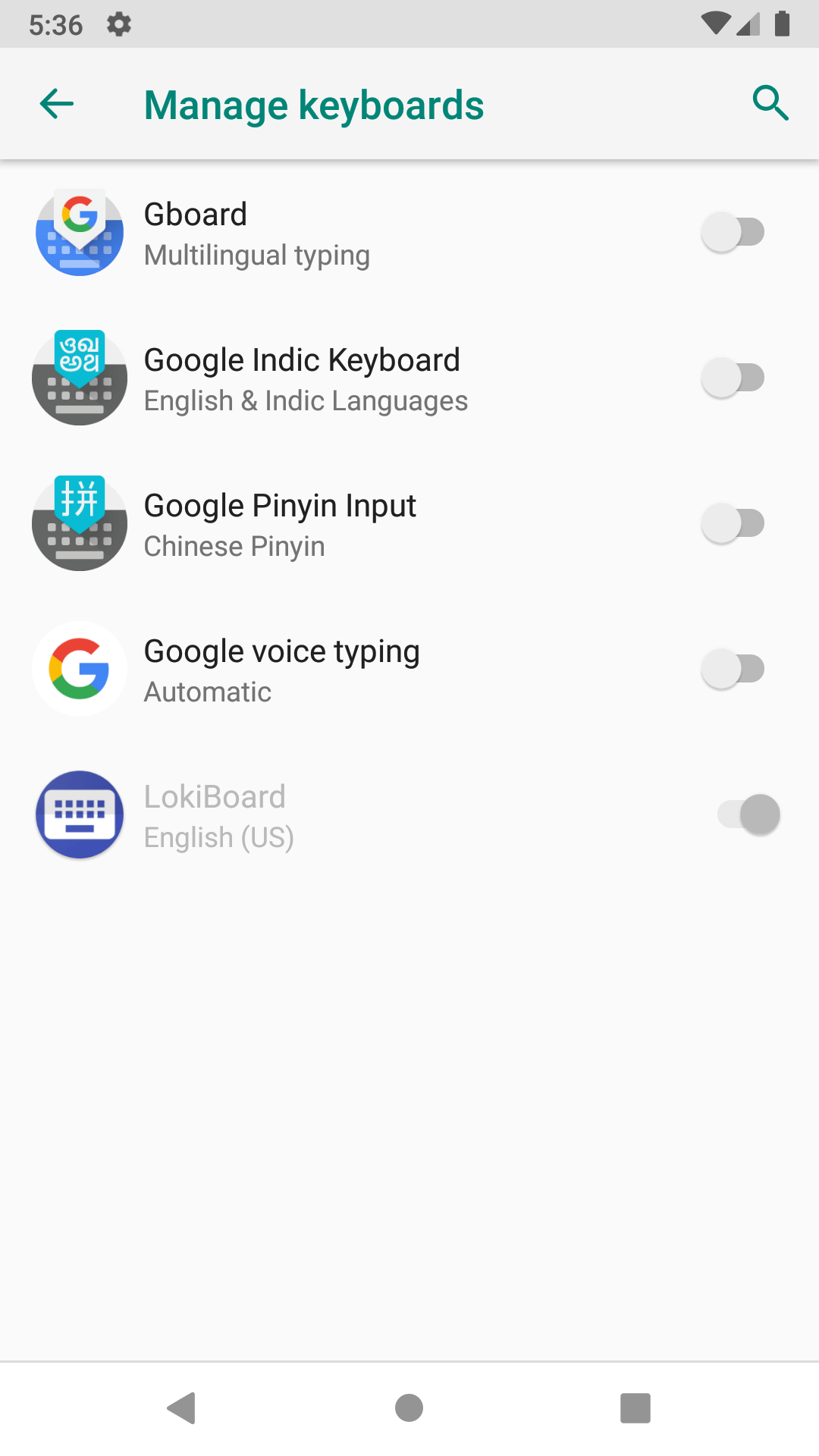The image size is (819, 1456).
Task: Turn on Google Pinyin Input switch
Action: tap(733, 522)
